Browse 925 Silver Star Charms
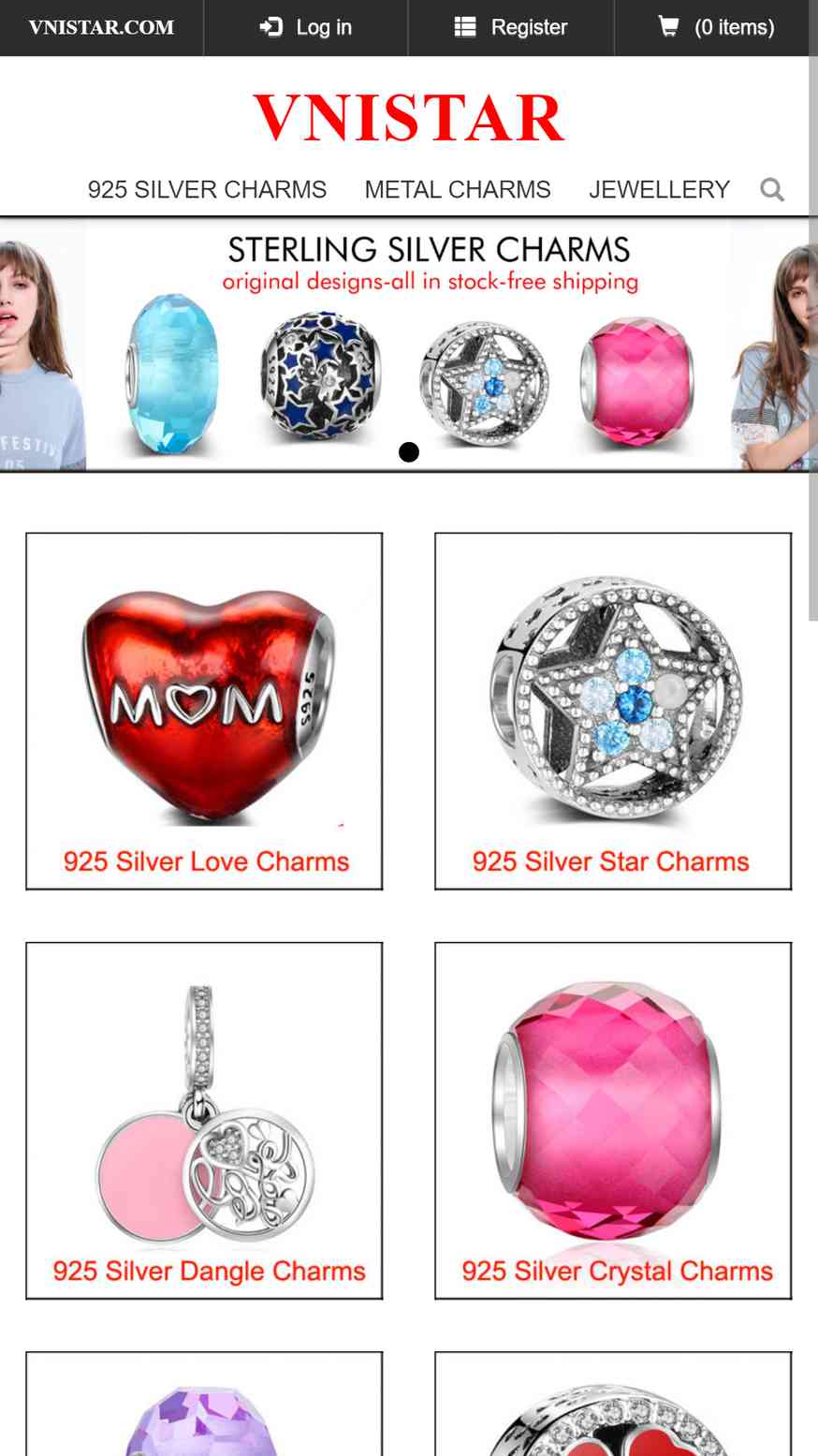The width and height of the screenshot is (818, 1456). (x=613, y=711)
